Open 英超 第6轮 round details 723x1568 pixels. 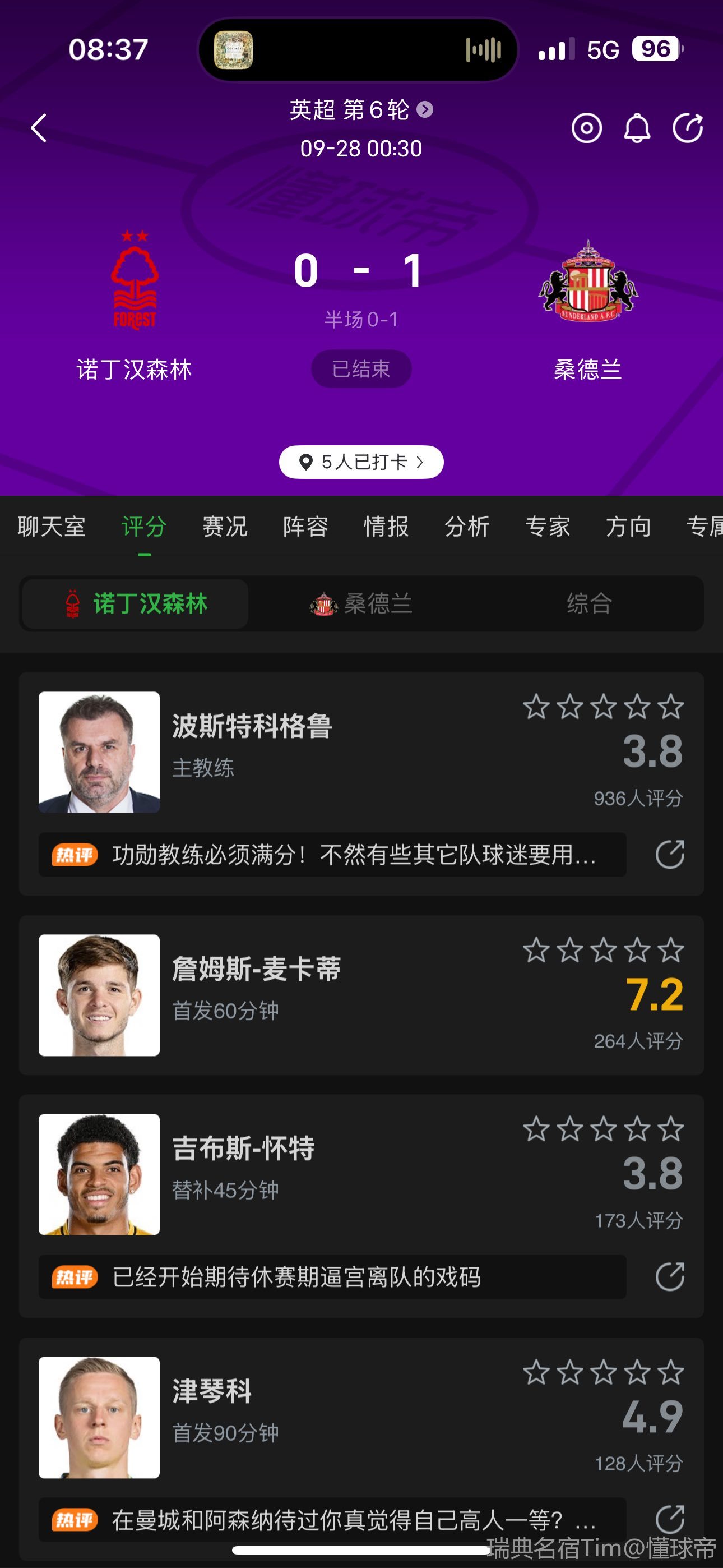(361, 110)
